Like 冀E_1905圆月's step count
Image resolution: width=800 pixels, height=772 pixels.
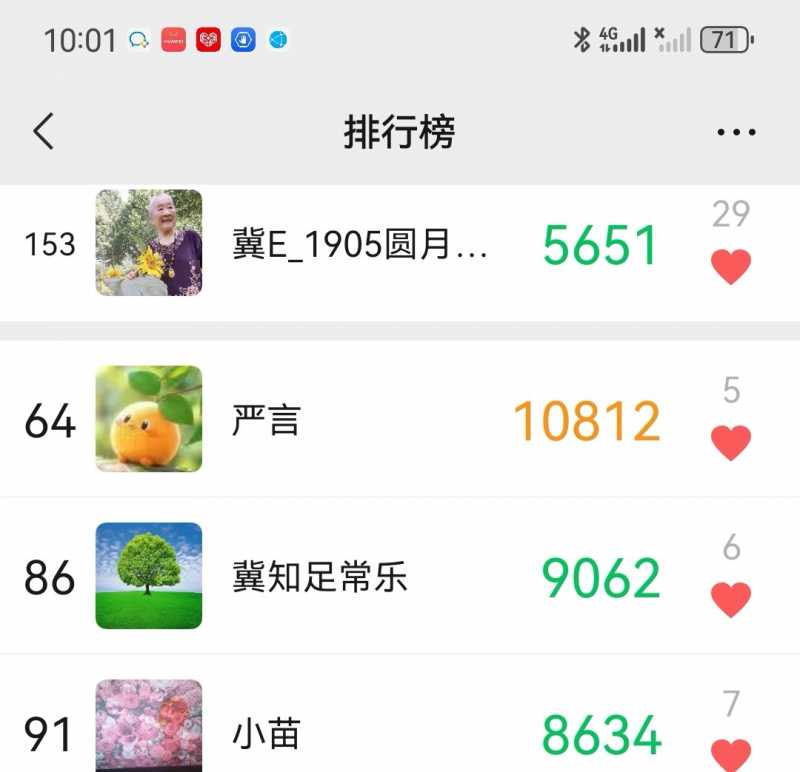click(730, 267)
